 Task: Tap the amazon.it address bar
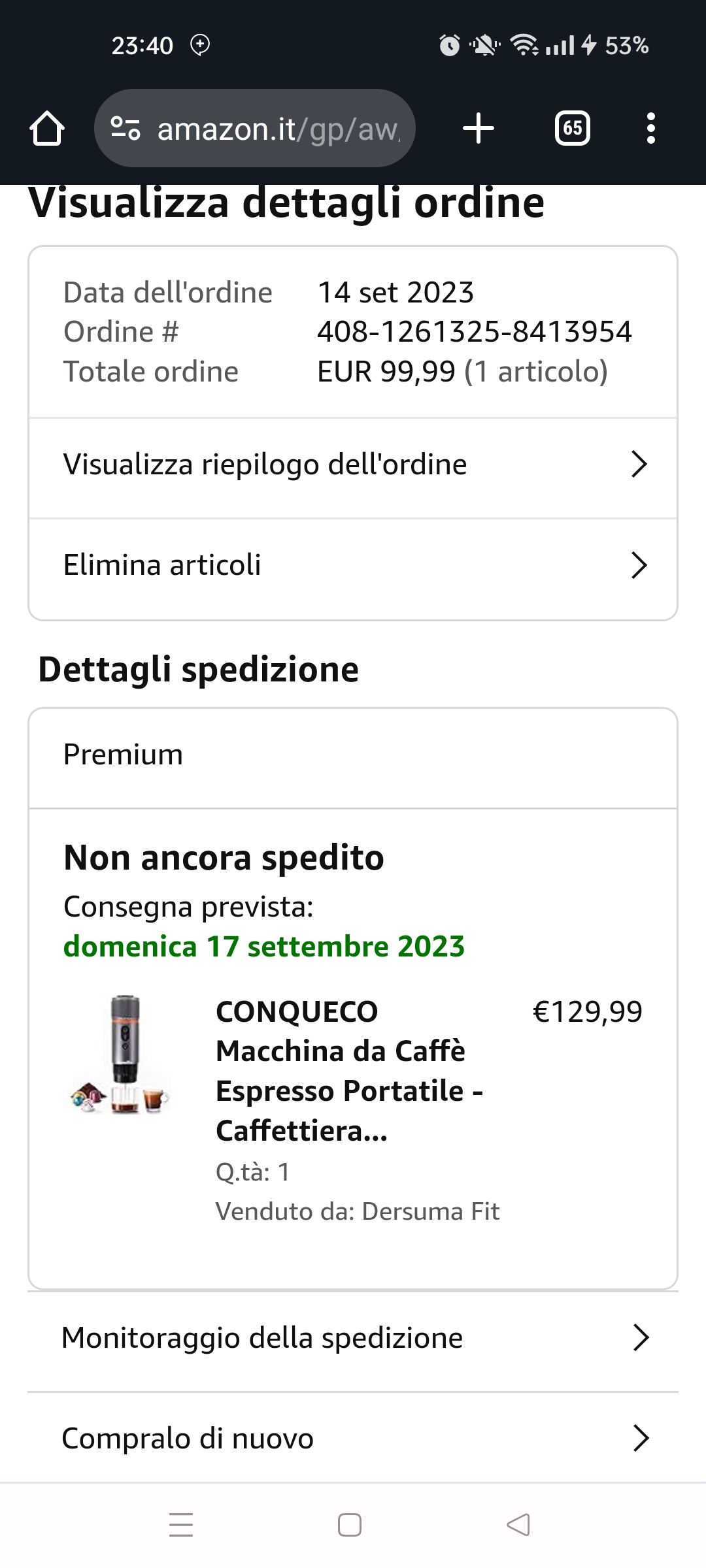tap(255, 128)
